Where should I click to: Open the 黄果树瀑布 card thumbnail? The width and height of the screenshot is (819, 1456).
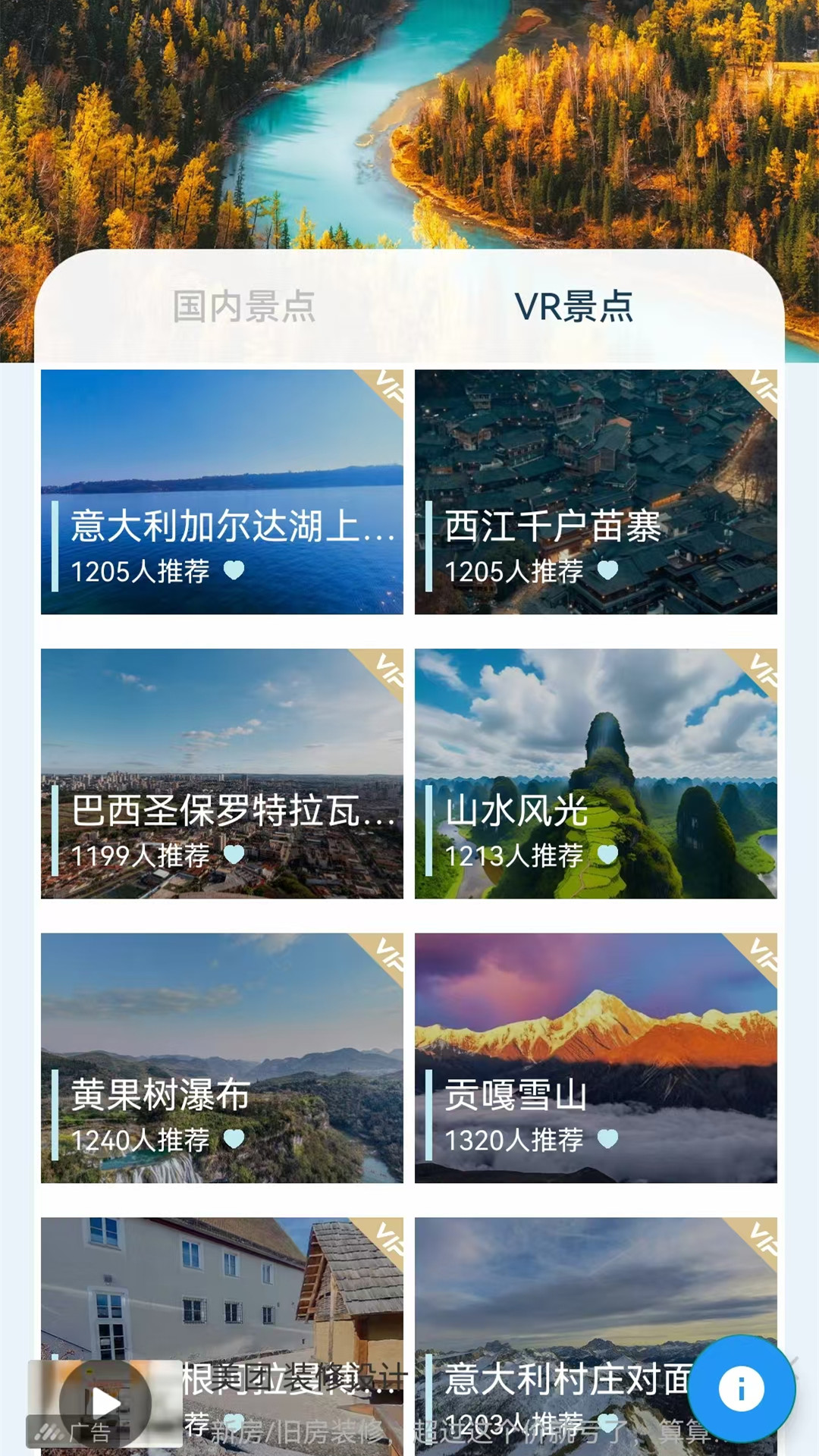coord(224,1009)
